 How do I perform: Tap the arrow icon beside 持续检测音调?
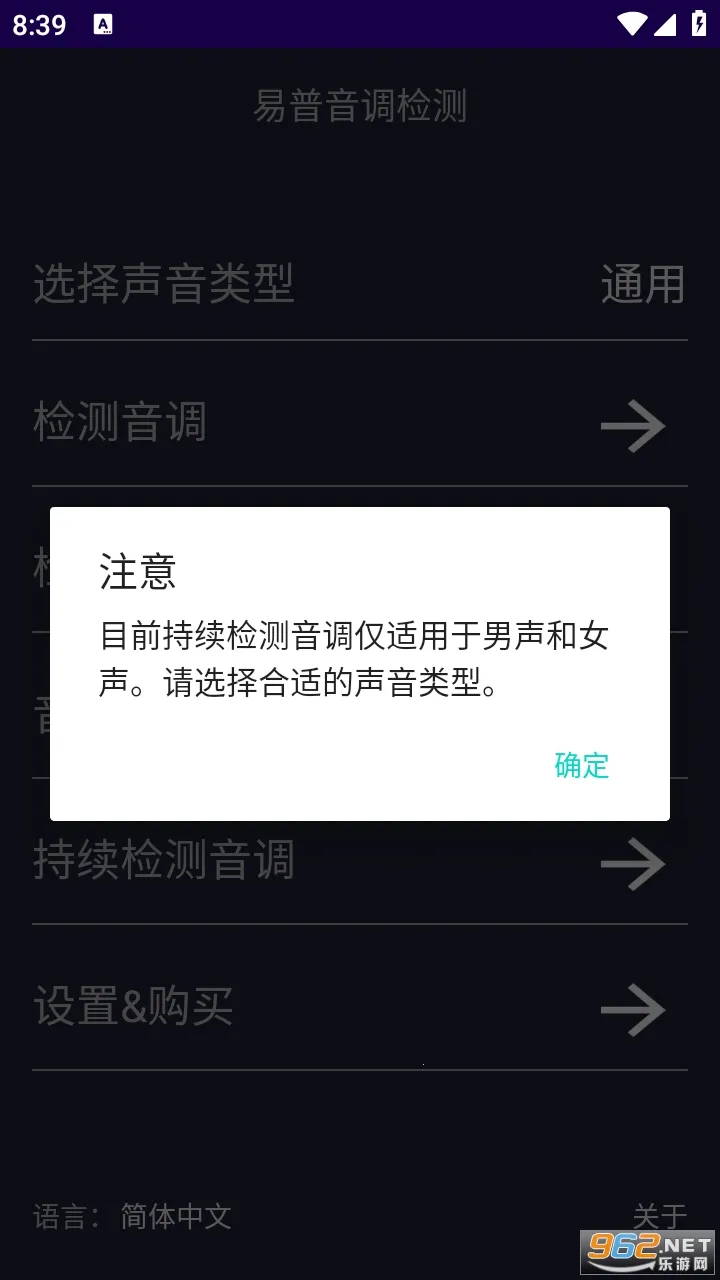632,864
